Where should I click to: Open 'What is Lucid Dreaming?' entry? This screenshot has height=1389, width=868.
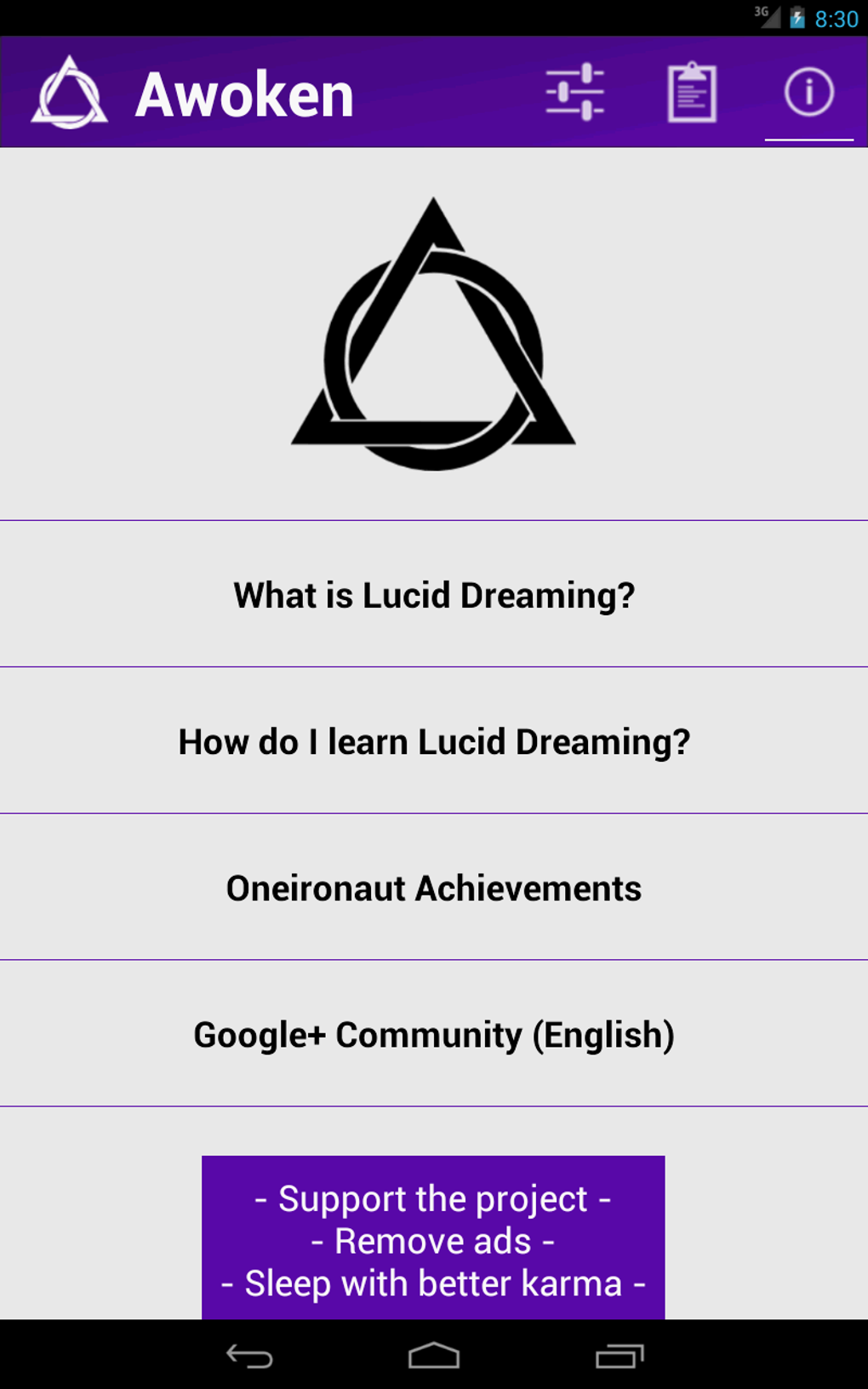point(434,594)
